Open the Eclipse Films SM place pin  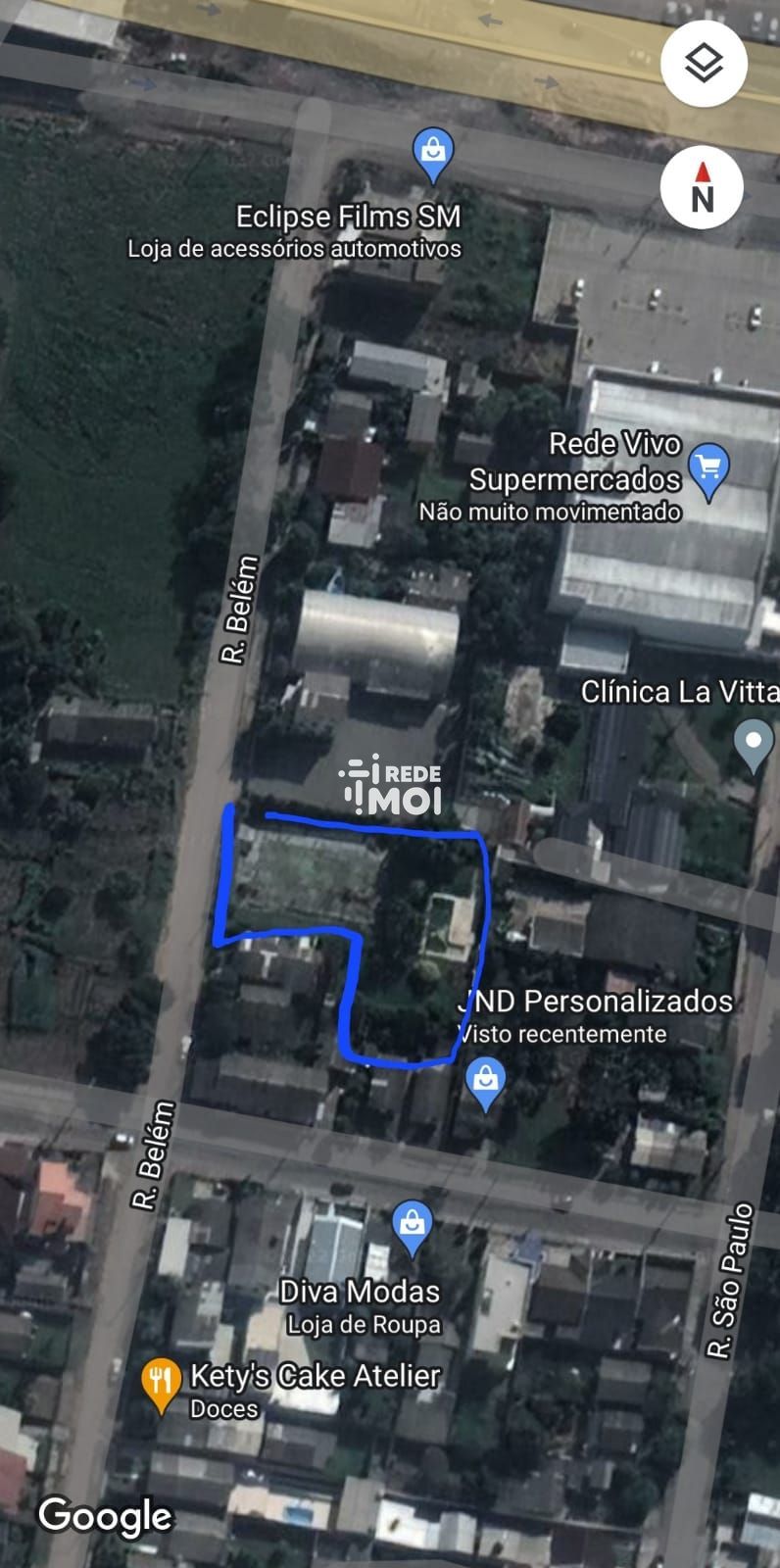(432, 154)
